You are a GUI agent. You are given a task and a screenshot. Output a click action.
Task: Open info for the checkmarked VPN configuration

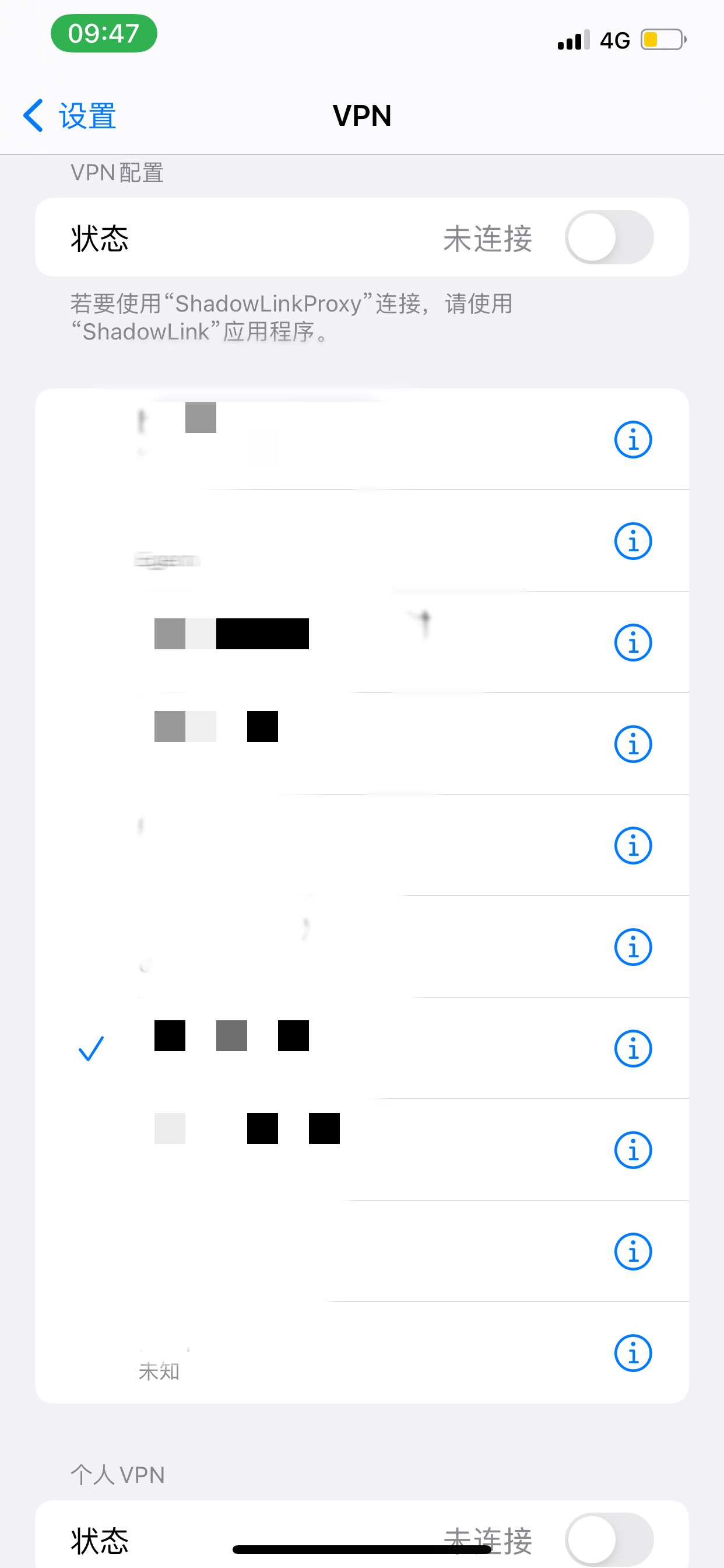click(x=632, y=1049)
